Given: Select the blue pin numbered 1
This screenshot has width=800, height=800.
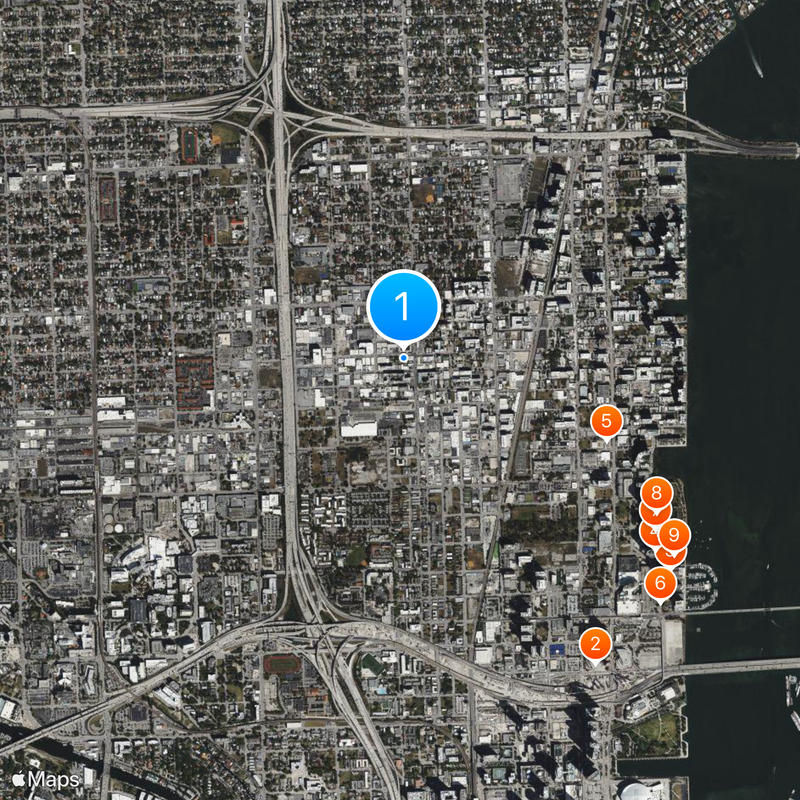Looking at the screenshot, I should 404,307.
